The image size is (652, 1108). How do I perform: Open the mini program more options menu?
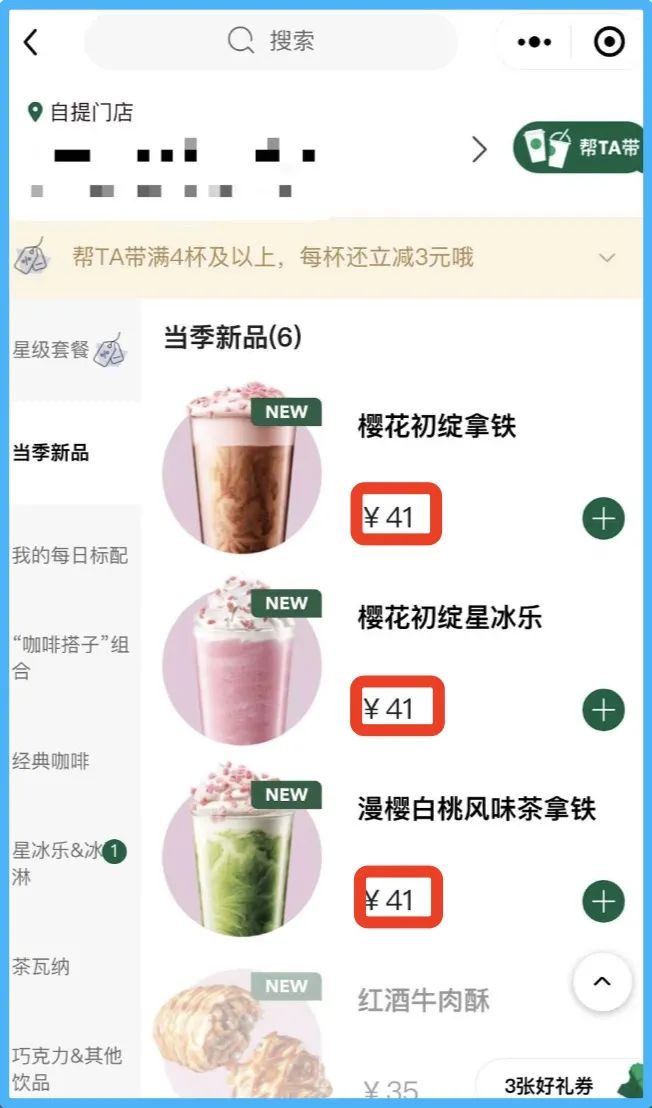[534, 42]
